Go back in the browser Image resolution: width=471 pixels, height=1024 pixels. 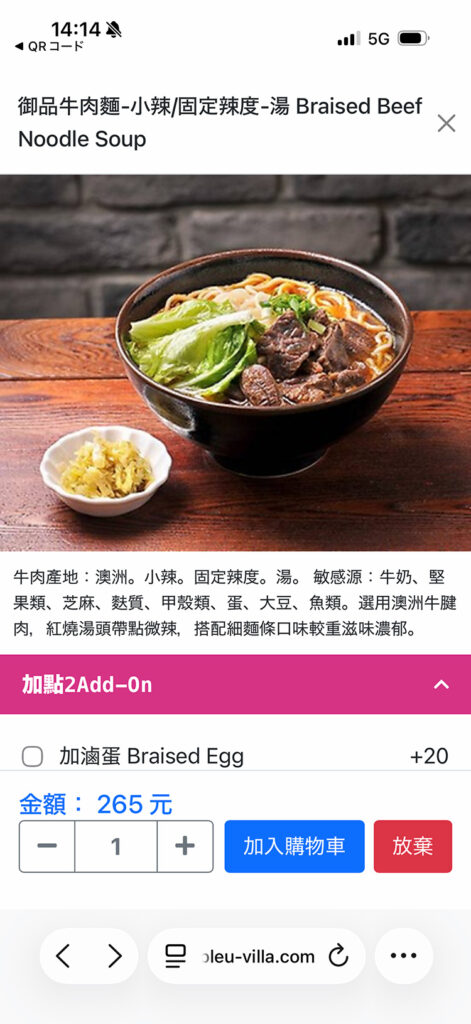pos(63,956)
